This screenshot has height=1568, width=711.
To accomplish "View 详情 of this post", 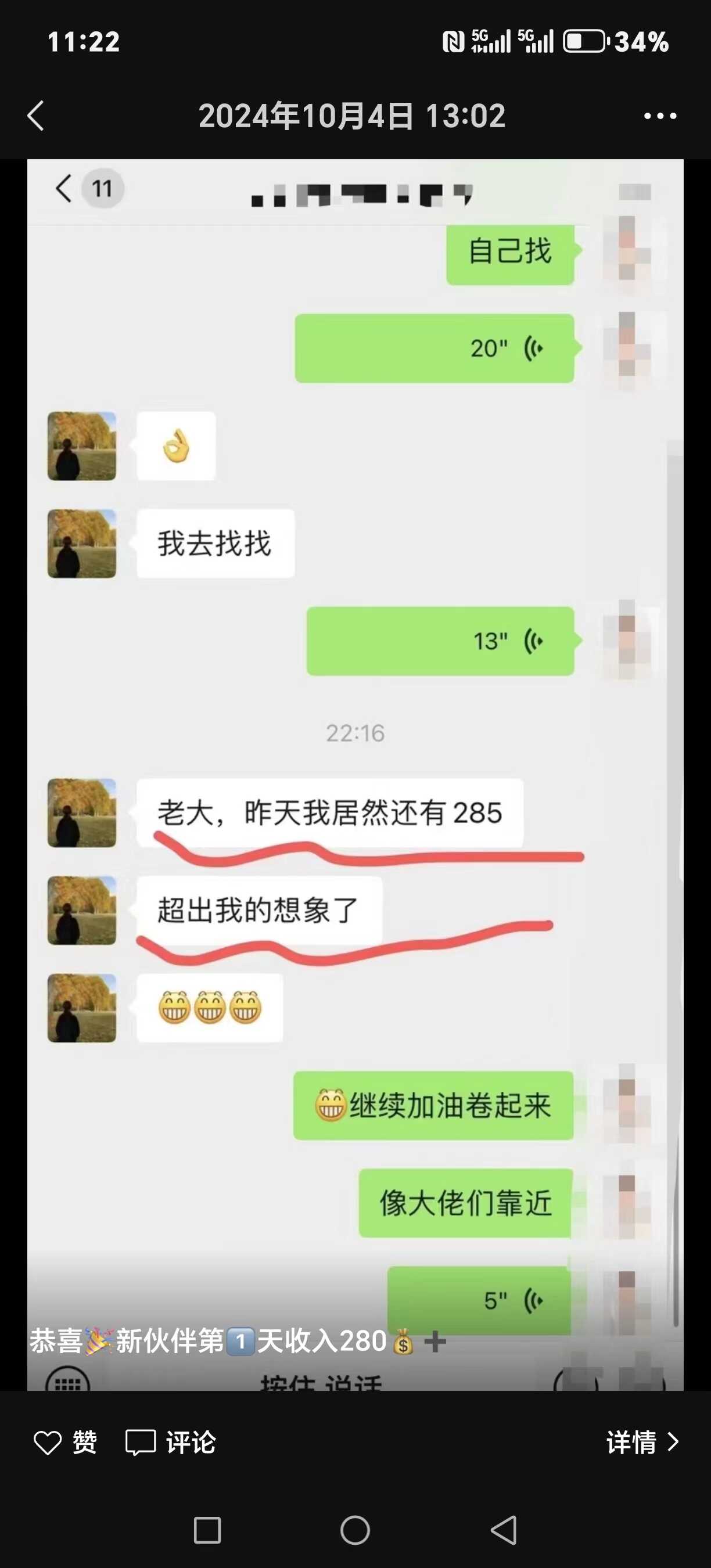I will tap(642, 1442).
